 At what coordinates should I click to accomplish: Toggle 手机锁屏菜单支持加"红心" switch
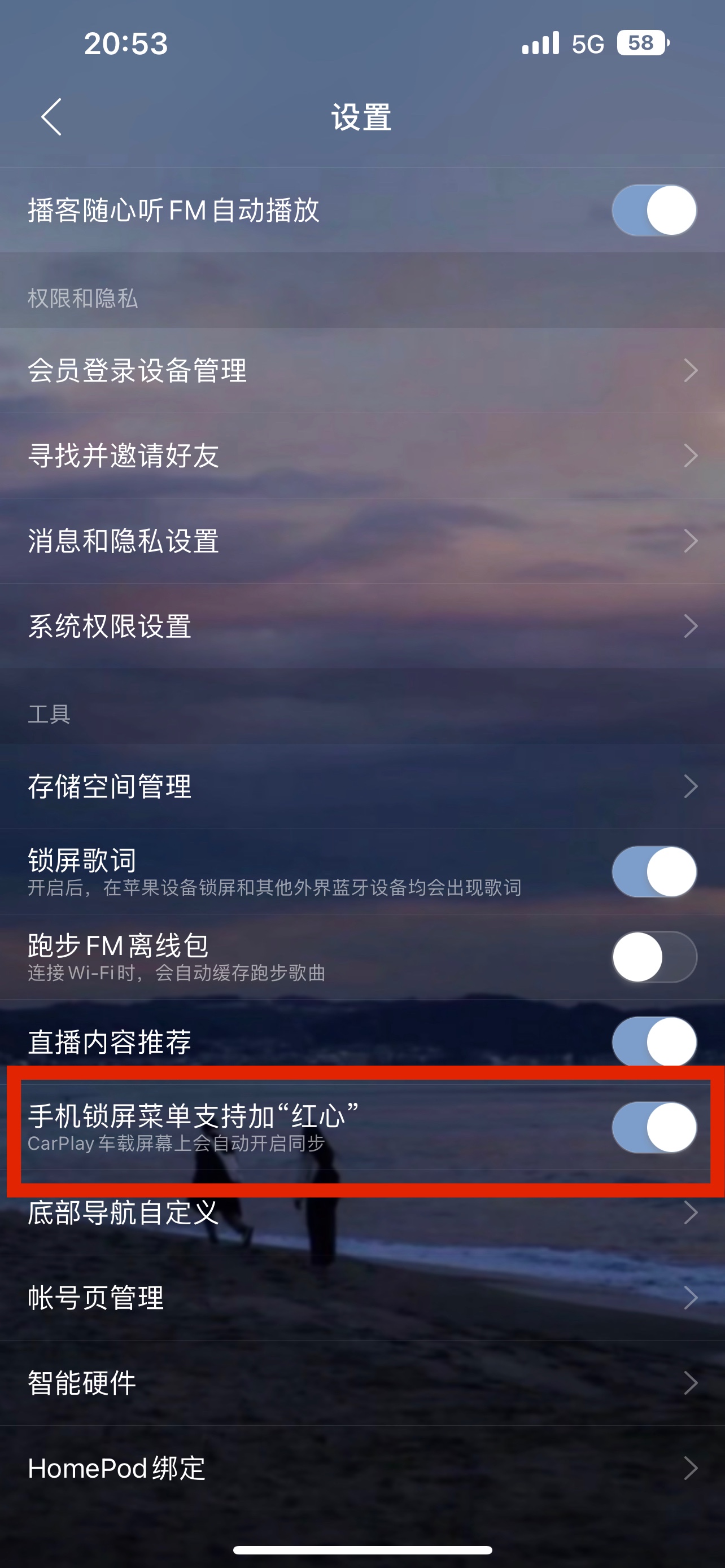click(x=654, y=1127)
